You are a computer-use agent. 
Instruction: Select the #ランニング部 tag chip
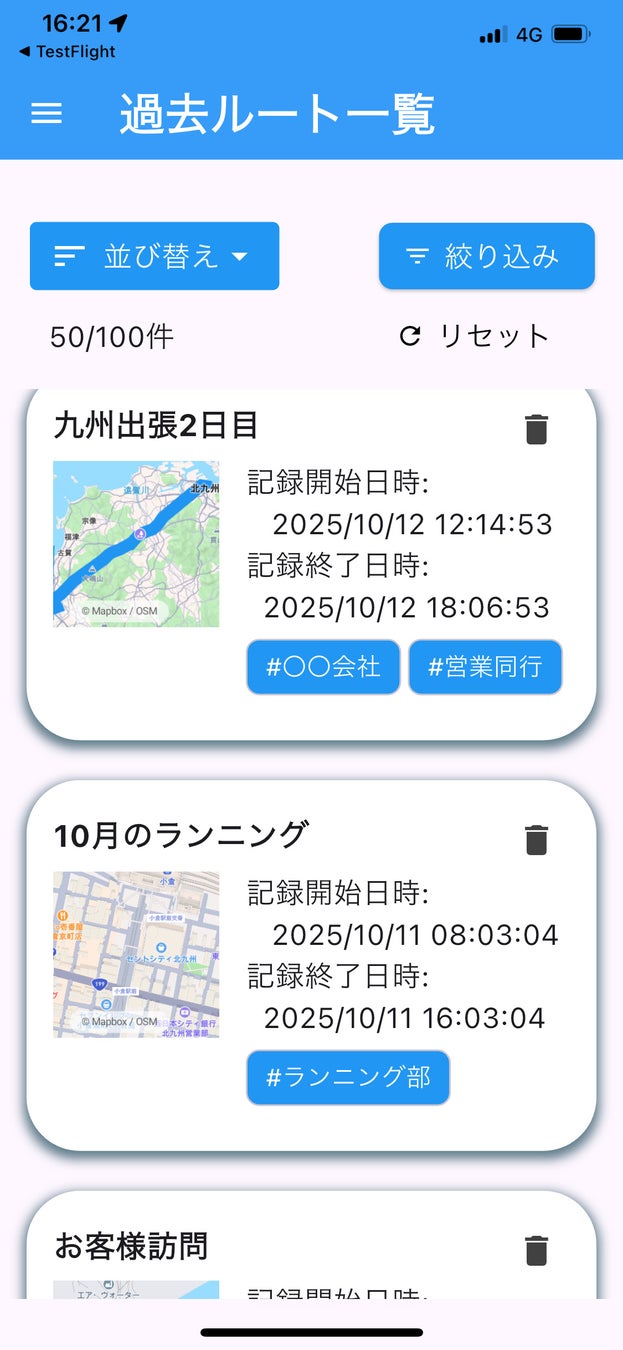click(x=348, y=1077)
